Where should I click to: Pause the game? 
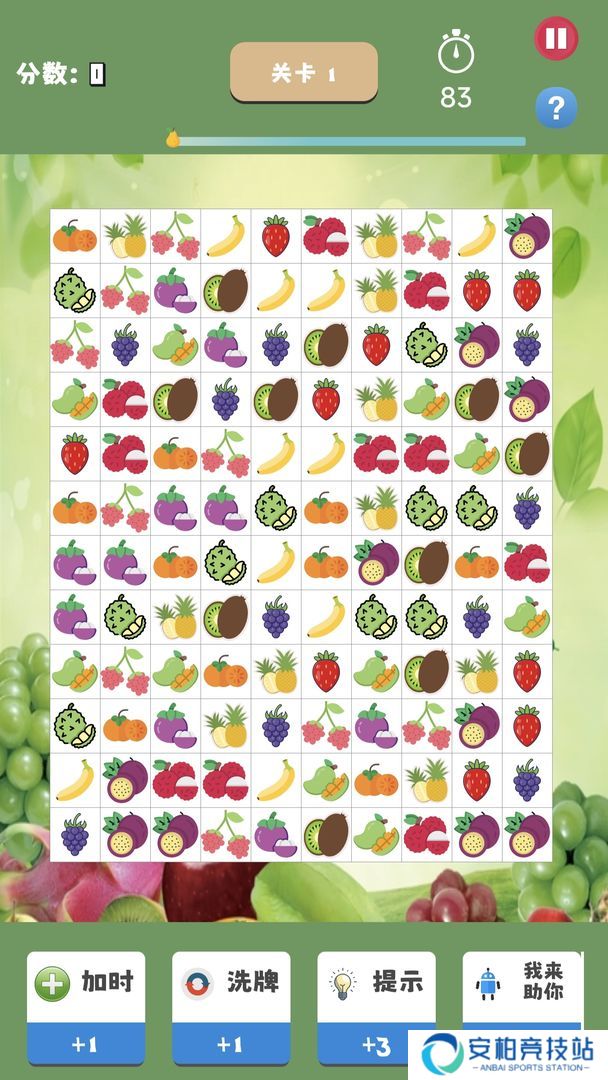coord(556,39)
